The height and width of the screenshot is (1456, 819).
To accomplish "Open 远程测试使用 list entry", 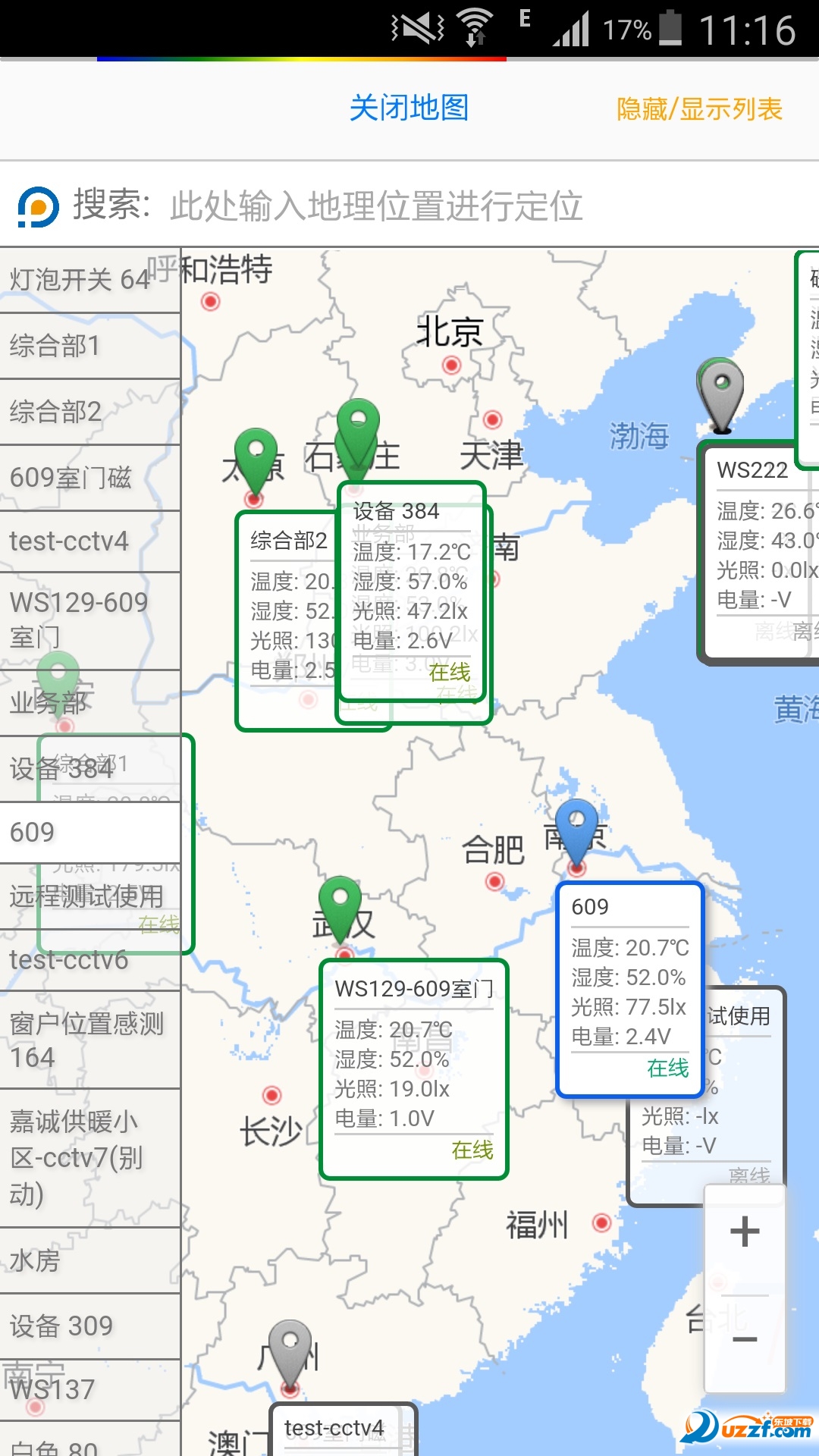I will click(90, 896).
